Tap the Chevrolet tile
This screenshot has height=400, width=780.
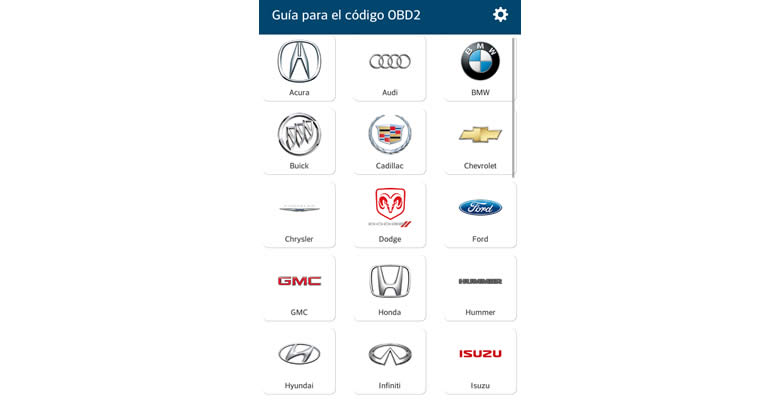tap(480, 141)
